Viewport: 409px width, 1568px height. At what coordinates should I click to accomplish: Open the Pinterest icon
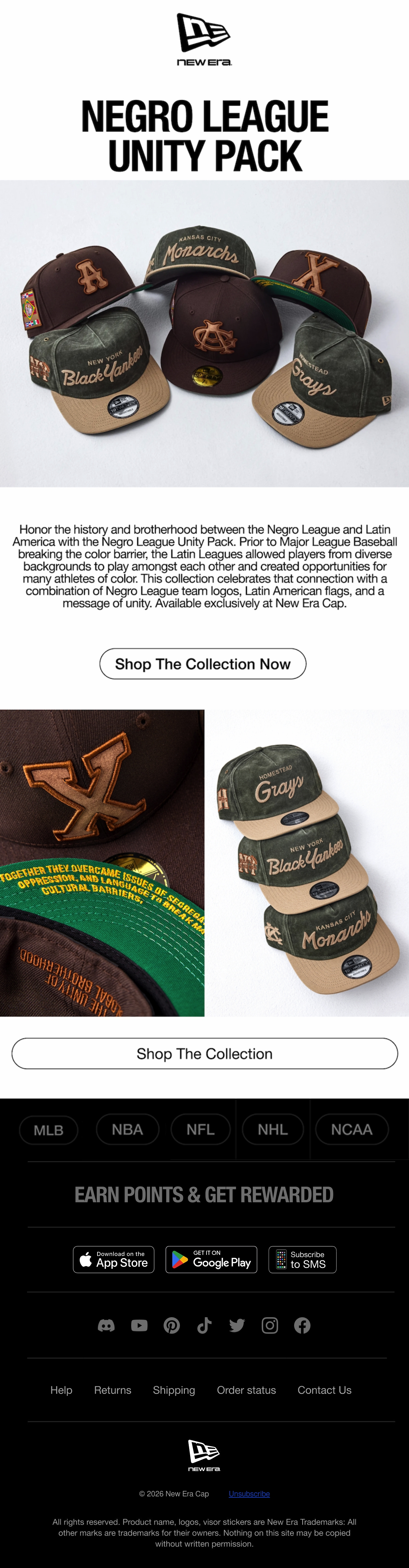point(172,1326)
